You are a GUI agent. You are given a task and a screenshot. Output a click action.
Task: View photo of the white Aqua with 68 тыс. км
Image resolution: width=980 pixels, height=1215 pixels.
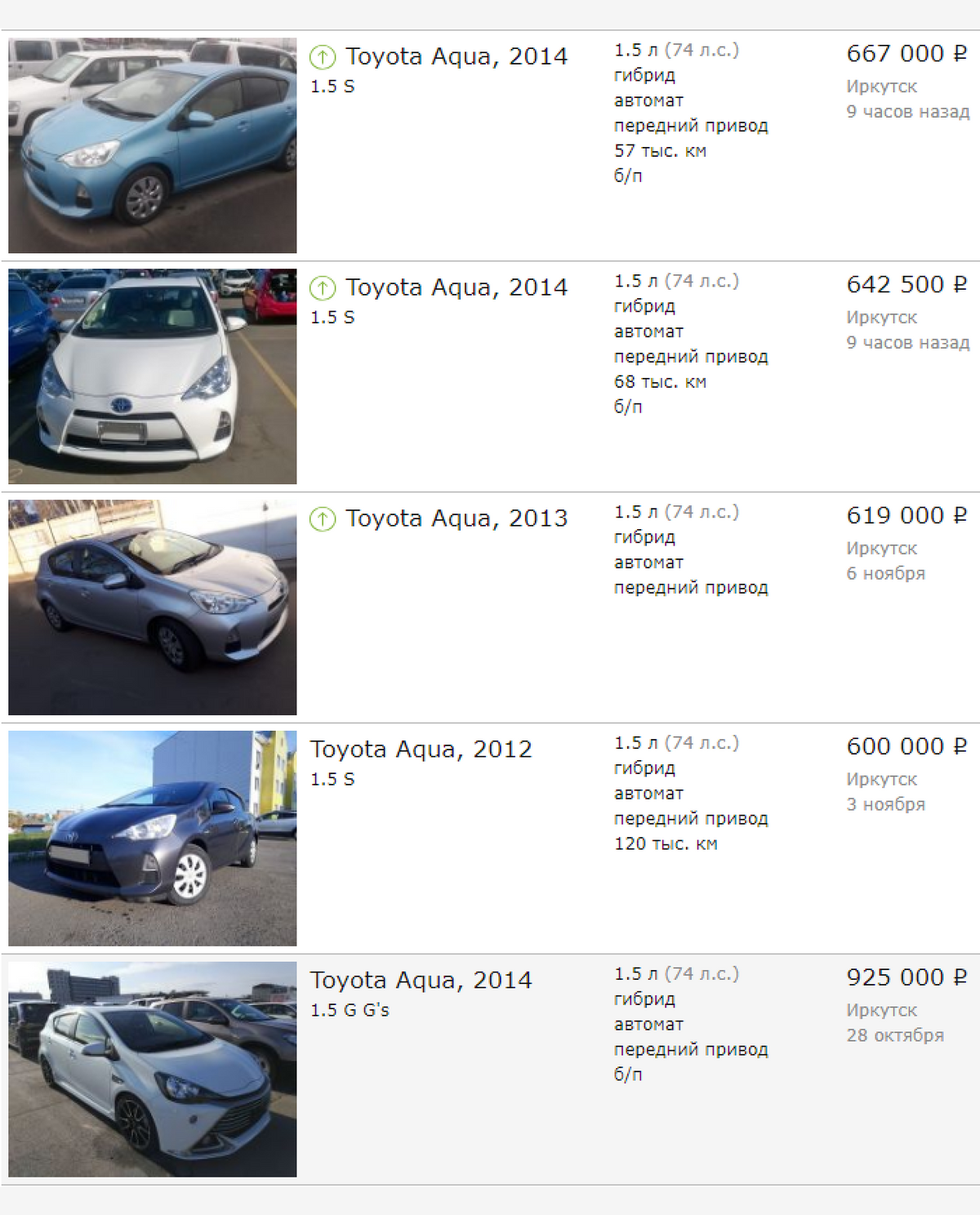[153, 376]
